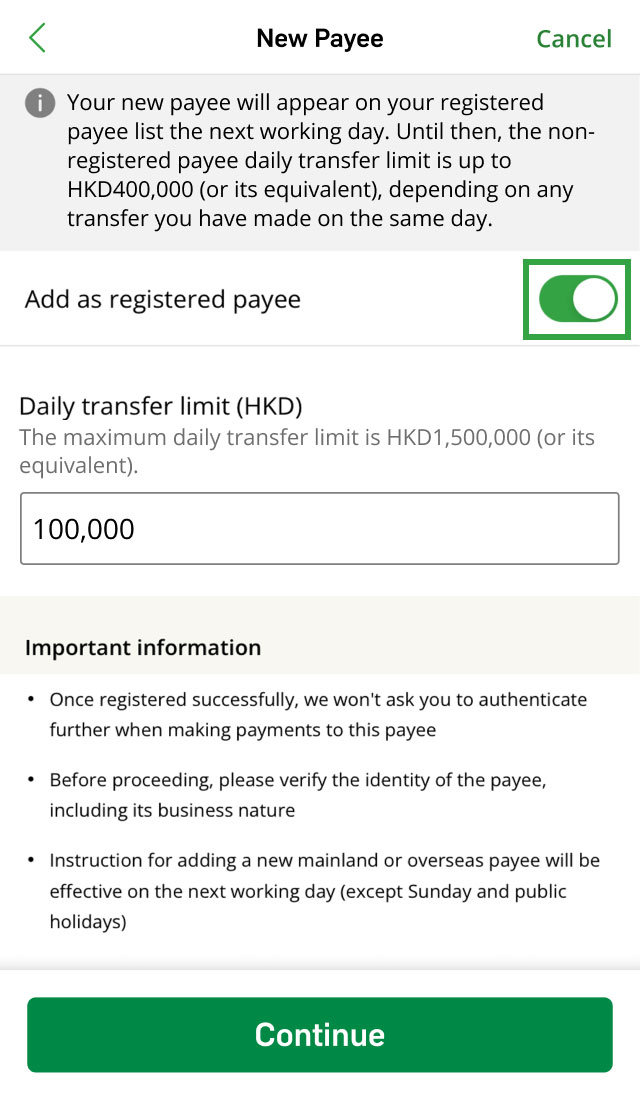Edit the daily transfer limit field
The image size is (640, 1100).
click(320, 529)
